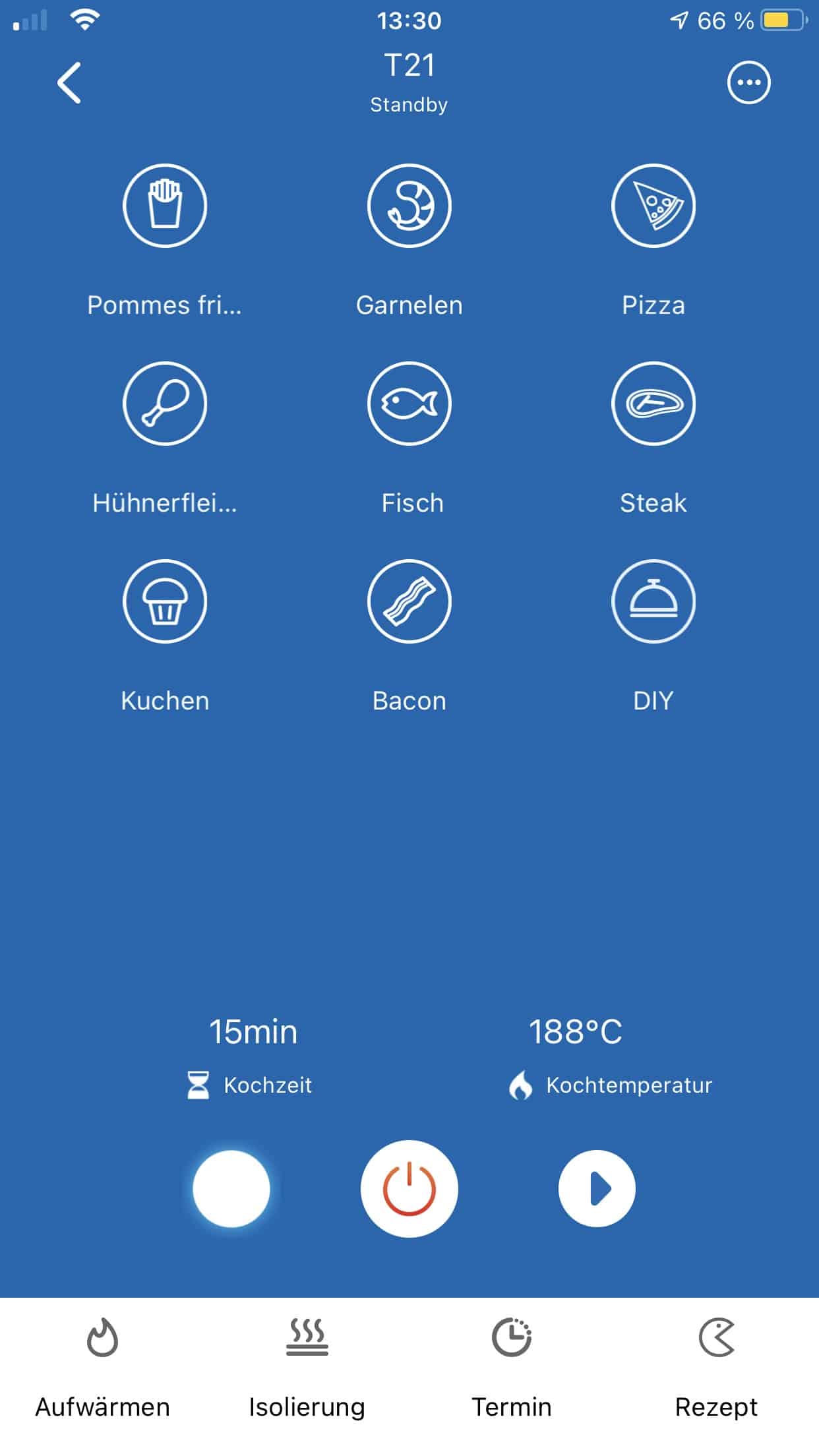
Task: Open the Isolierung option
Action: pyautogui.click(x=307, y=1369)
